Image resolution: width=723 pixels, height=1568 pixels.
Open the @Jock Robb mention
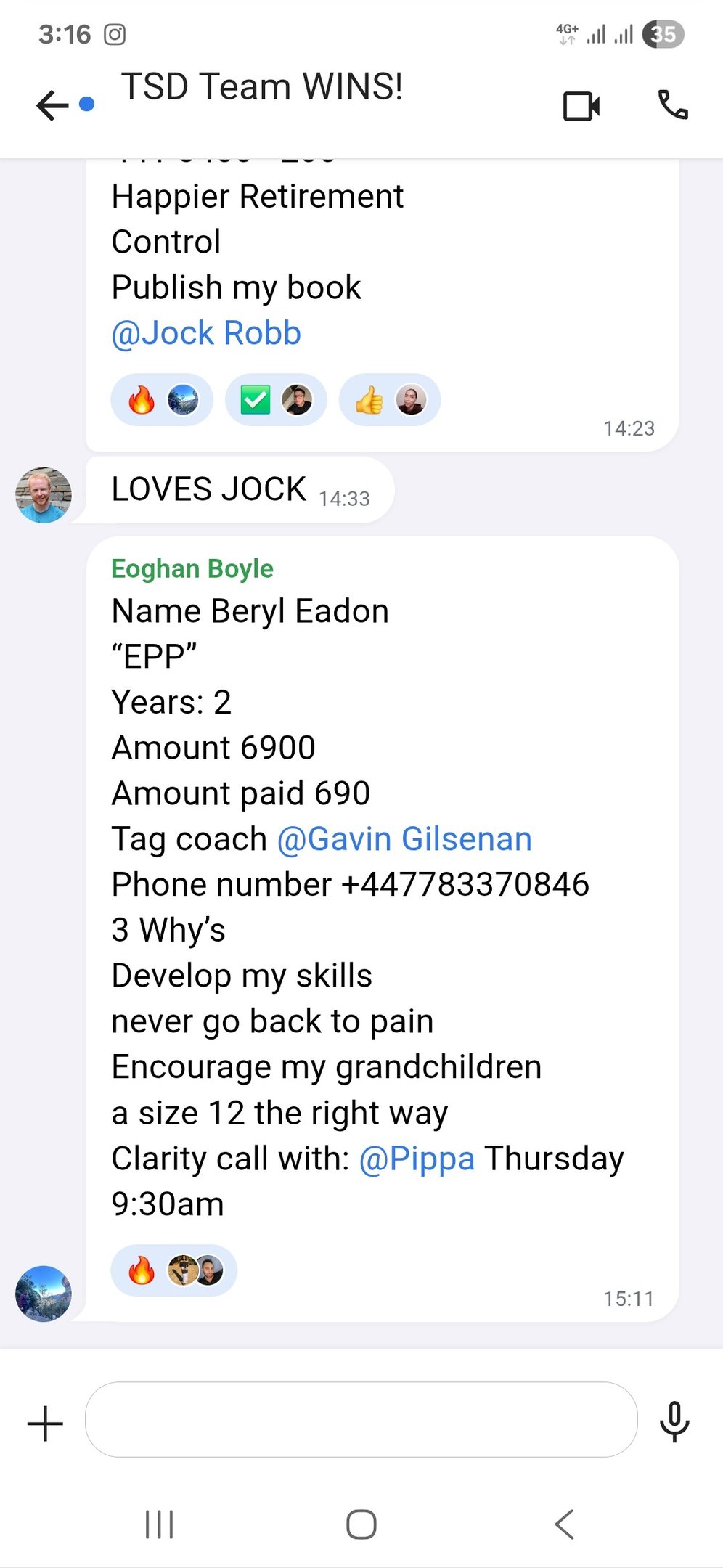click(206, 333)
